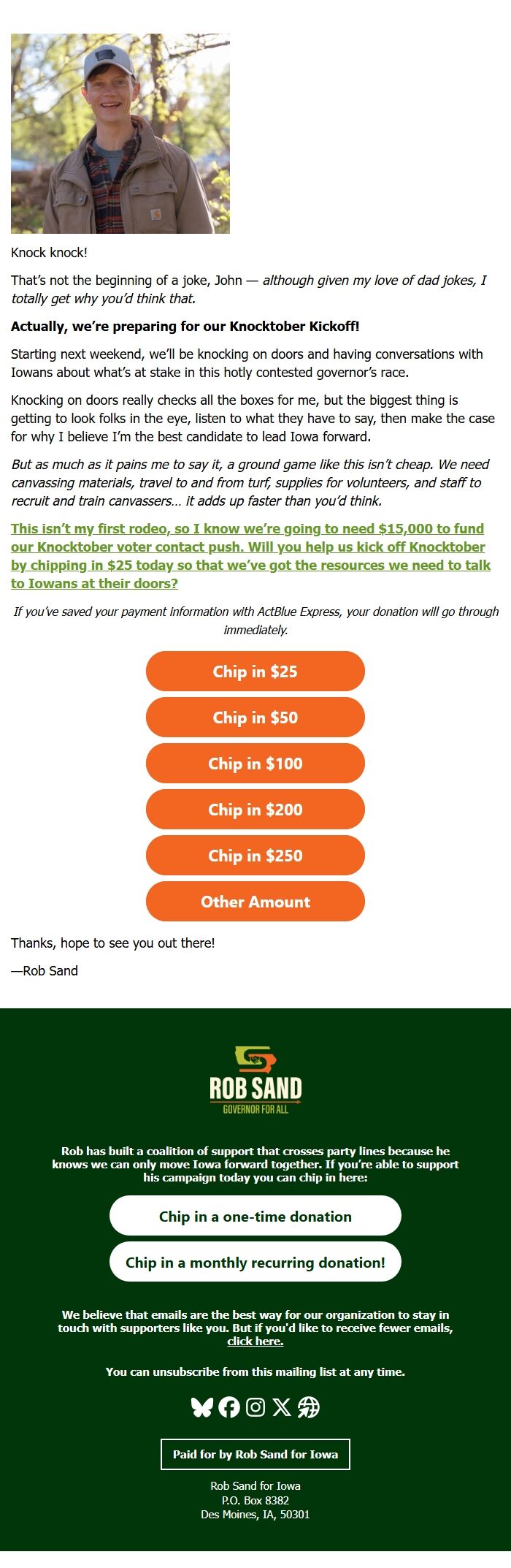This screenshot has width=511, height=1568.
Task: Select the Chip in $50 button
Action: [255, 718]
